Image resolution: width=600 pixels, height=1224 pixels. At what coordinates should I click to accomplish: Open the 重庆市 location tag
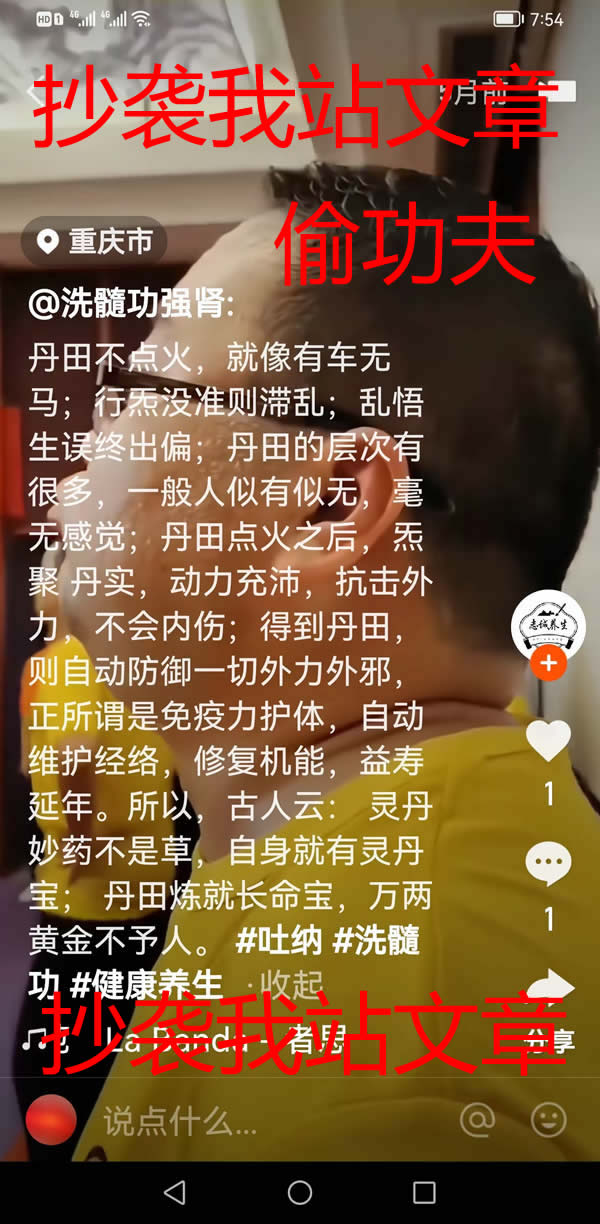pyautogui.click(x=94, y=241)
